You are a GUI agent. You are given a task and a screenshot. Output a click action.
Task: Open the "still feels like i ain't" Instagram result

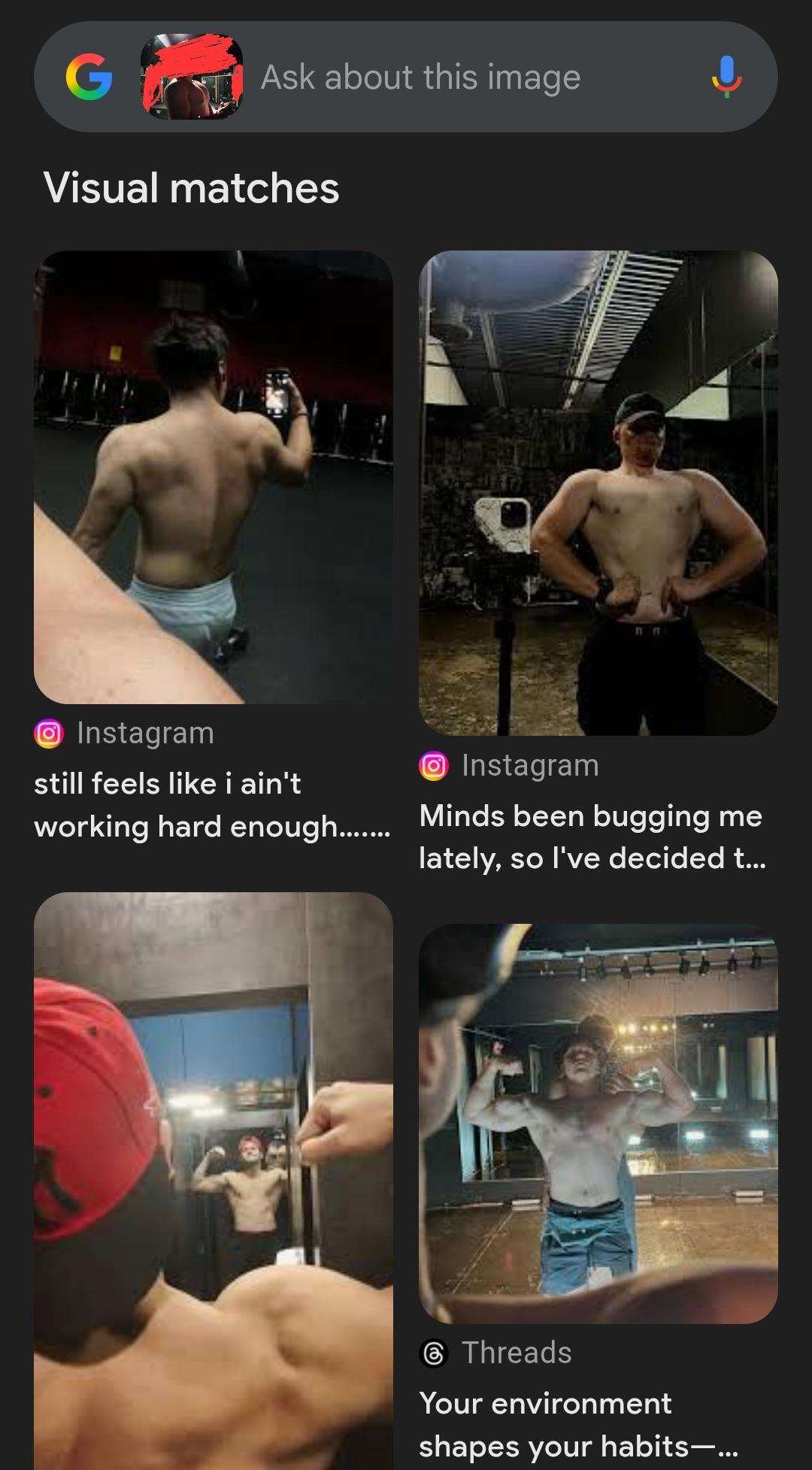[x=213, y=477]
